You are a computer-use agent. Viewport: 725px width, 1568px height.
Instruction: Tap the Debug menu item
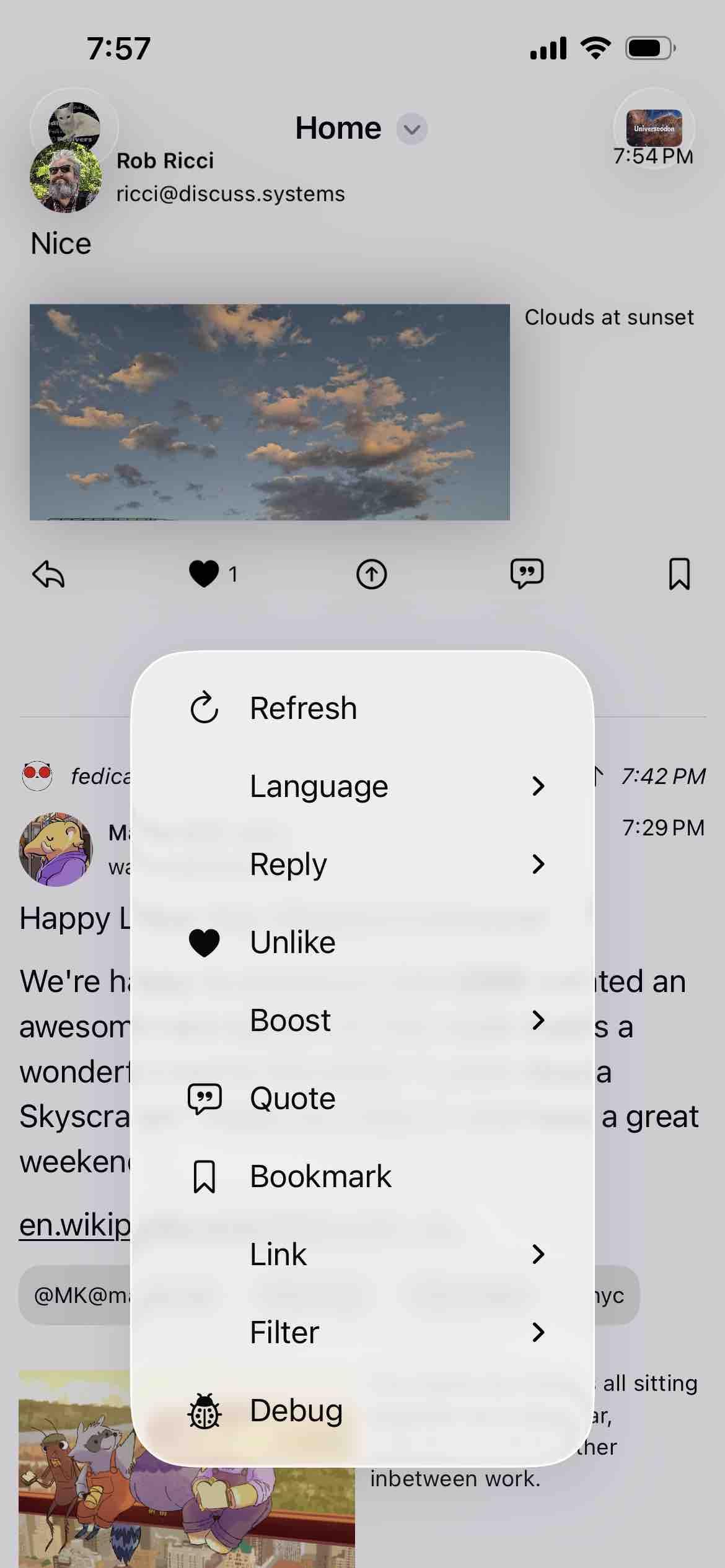tap(362, 1410)
